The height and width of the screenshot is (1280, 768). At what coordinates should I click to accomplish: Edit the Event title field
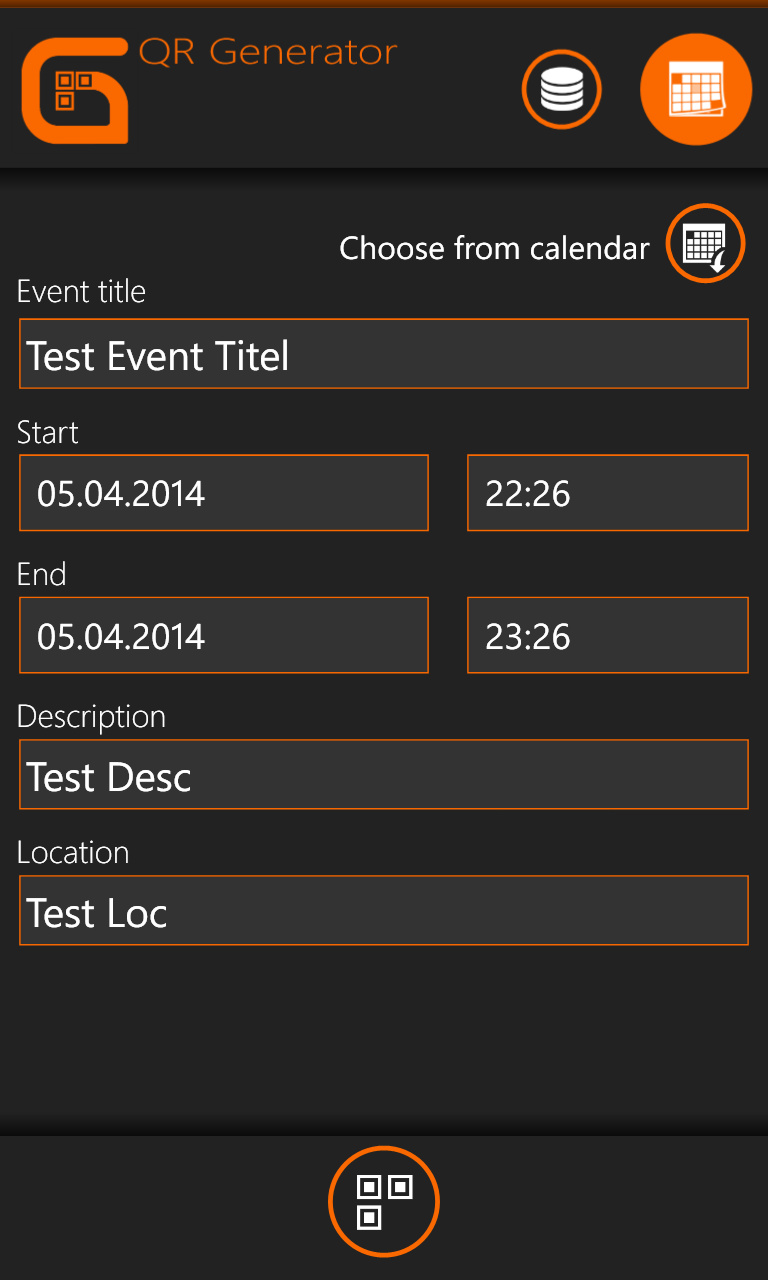coord(384,354)
